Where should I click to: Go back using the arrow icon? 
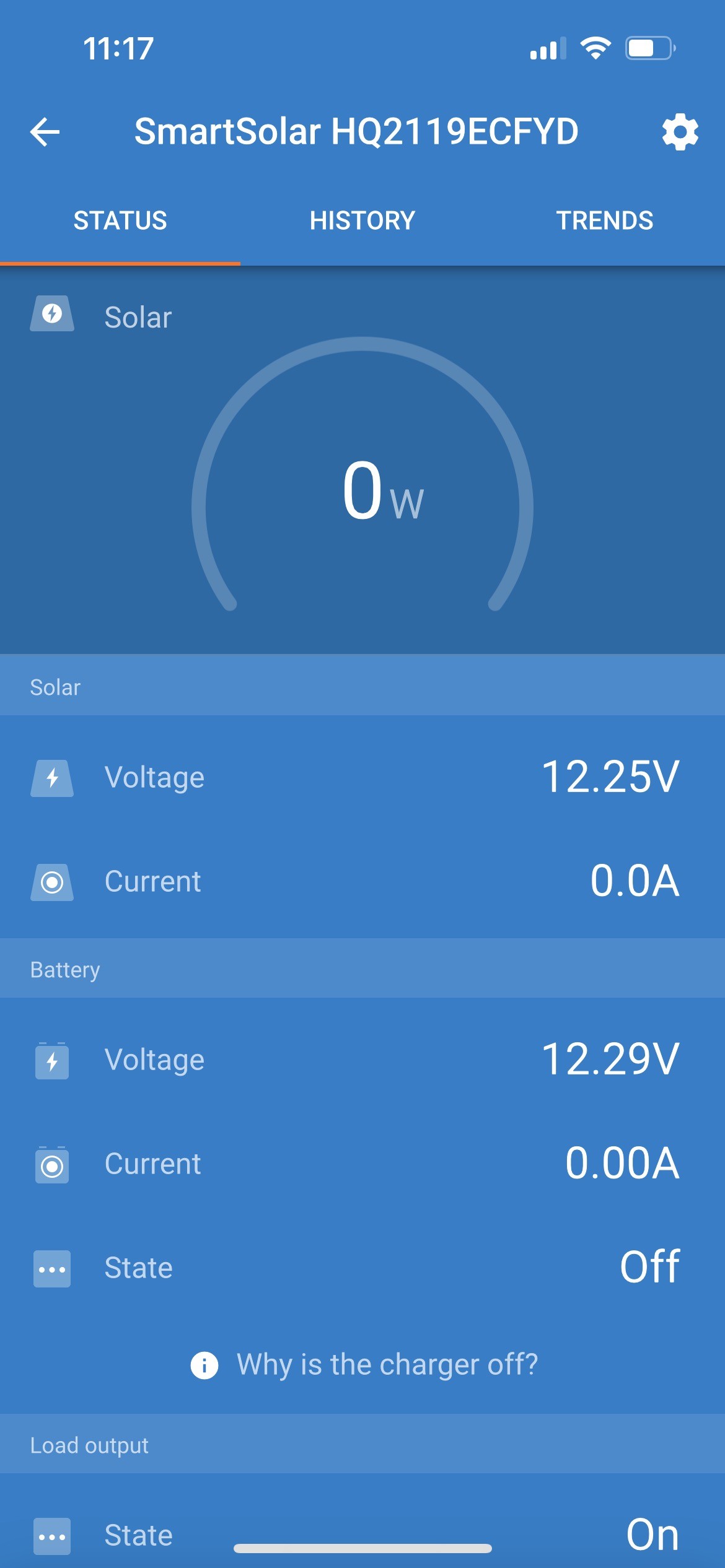tap(45, 132)
